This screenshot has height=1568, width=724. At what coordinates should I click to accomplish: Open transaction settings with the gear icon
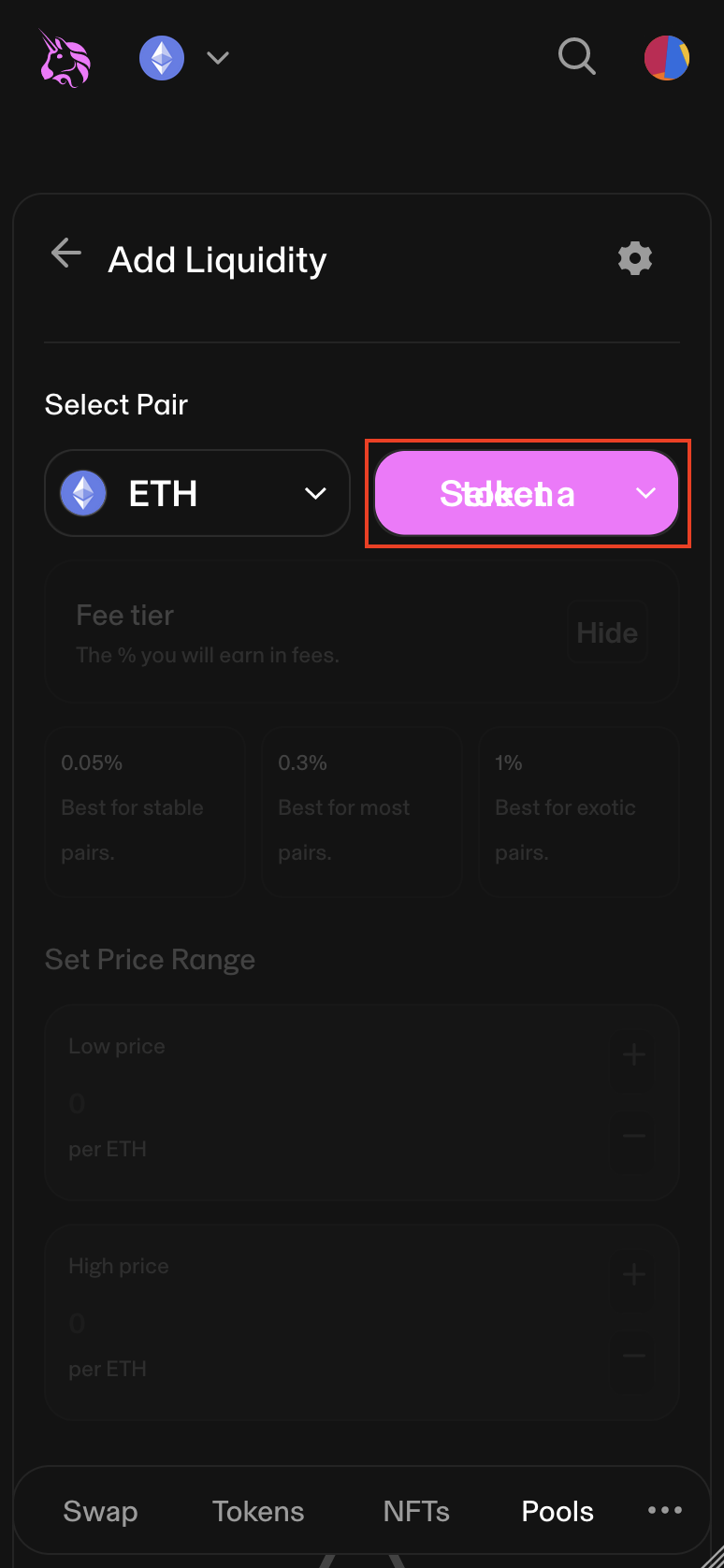[x=634, y=258]
